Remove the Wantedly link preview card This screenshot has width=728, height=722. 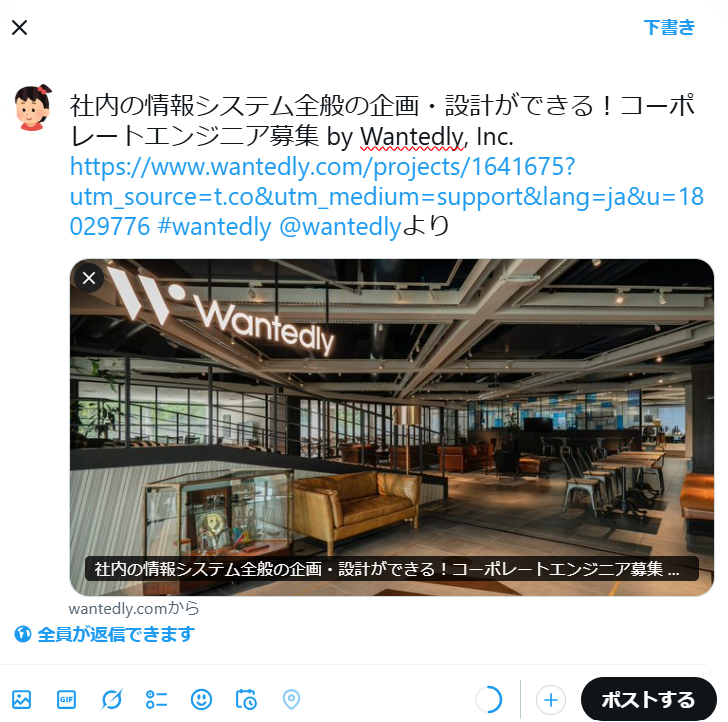tap(89, 278)
